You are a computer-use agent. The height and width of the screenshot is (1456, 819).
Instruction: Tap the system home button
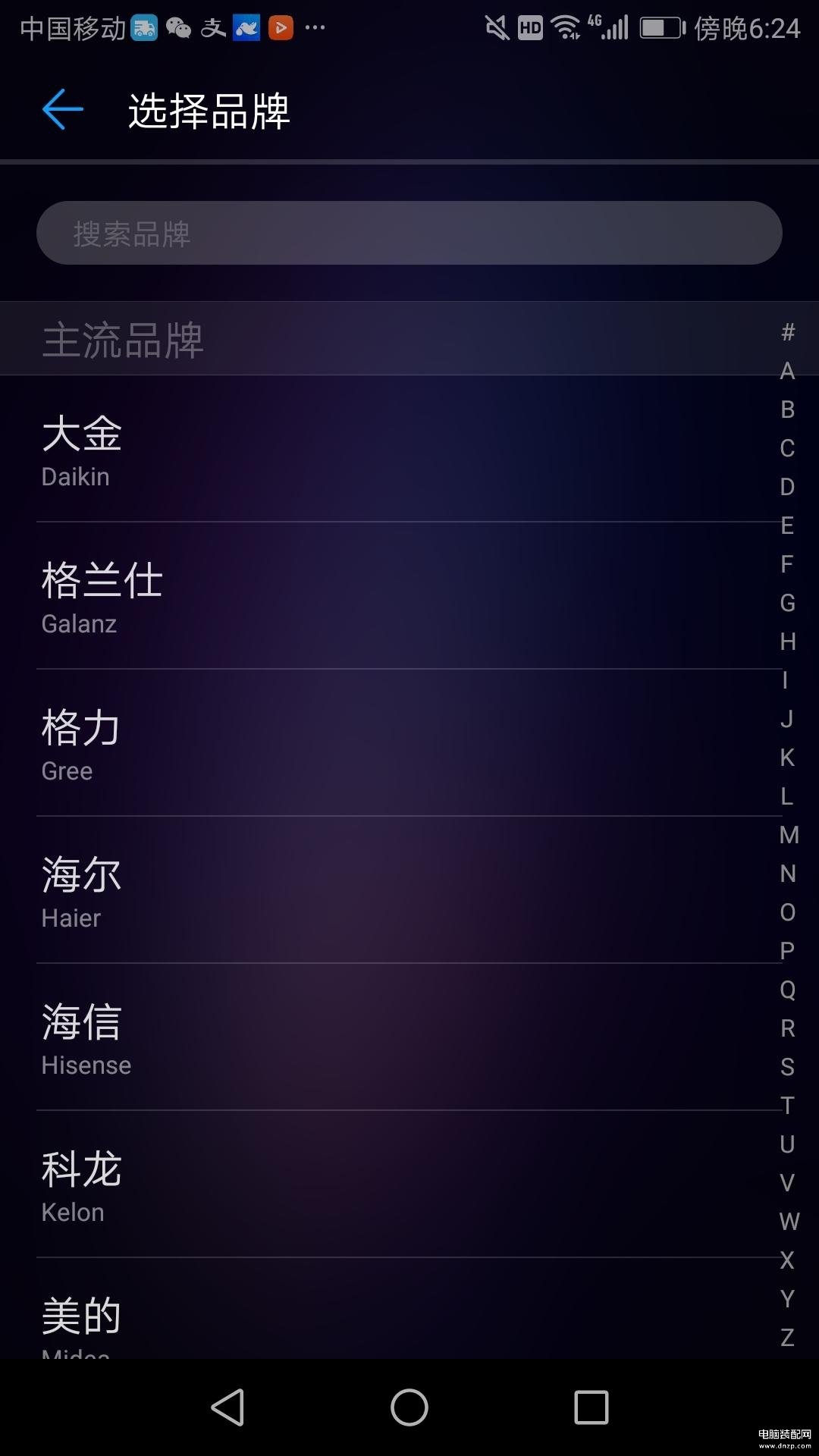pyautogui.click(x=409, y=1407)
